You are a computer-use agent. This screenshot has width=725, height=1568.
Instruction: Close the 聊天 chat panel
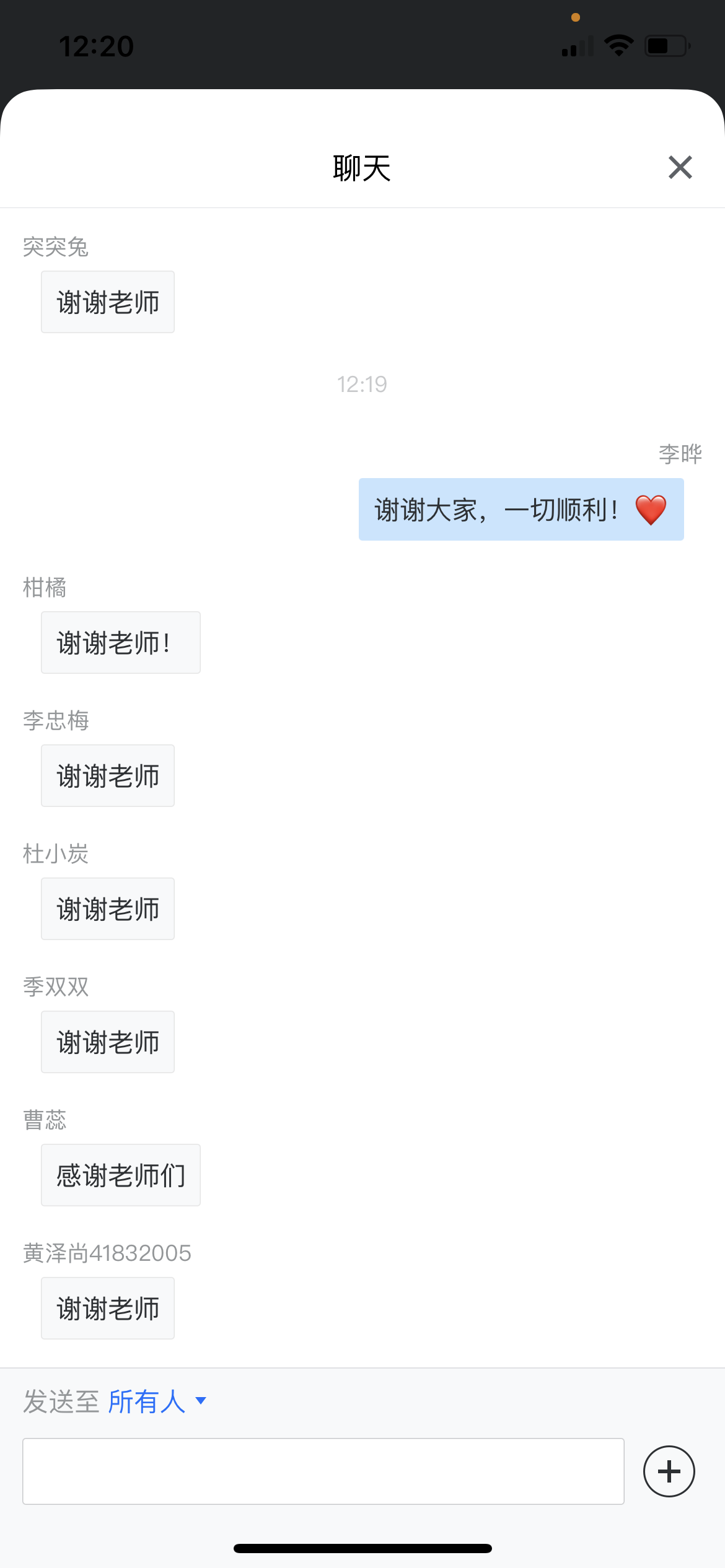click(x=680, y=167)
